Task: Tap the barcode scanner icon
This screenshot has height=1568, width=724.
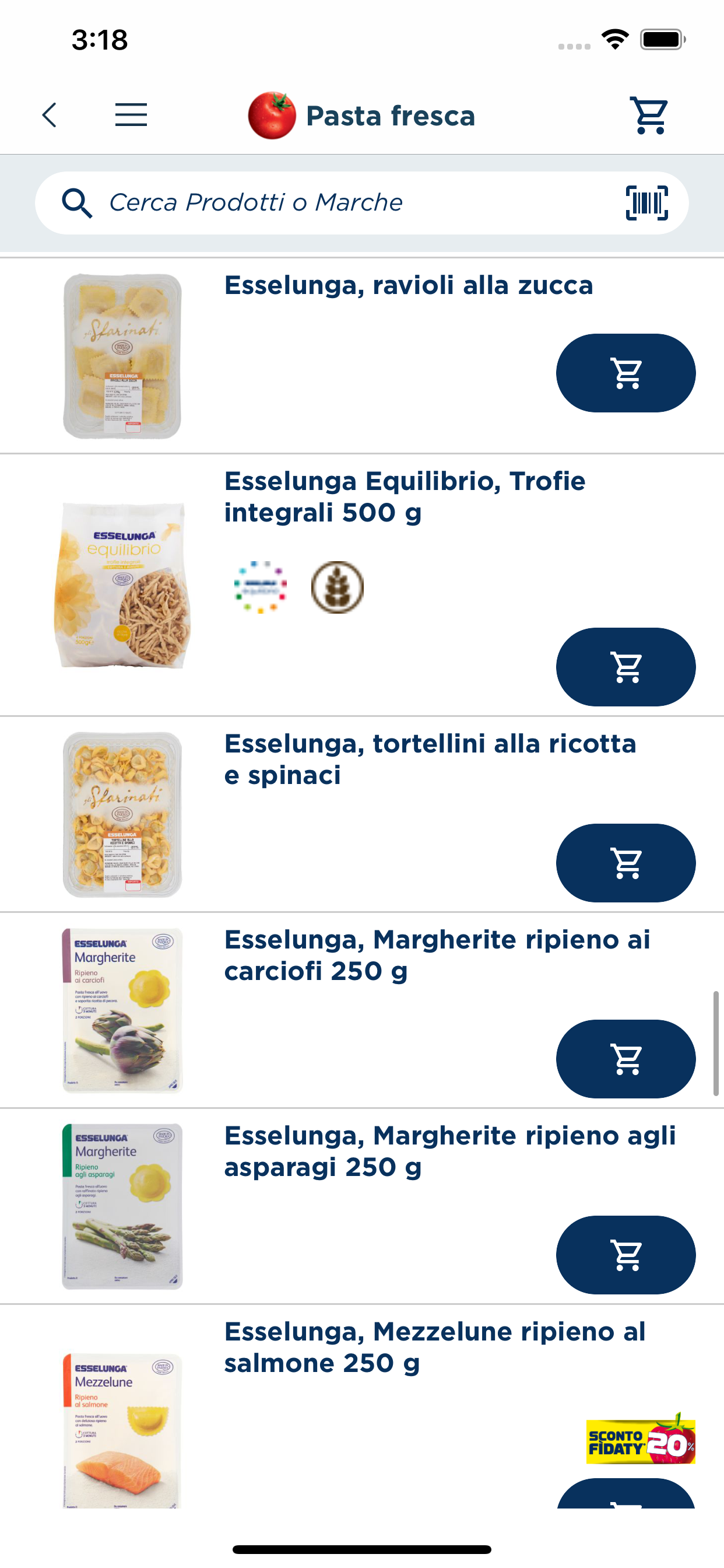Action: (x=646, y=202)
